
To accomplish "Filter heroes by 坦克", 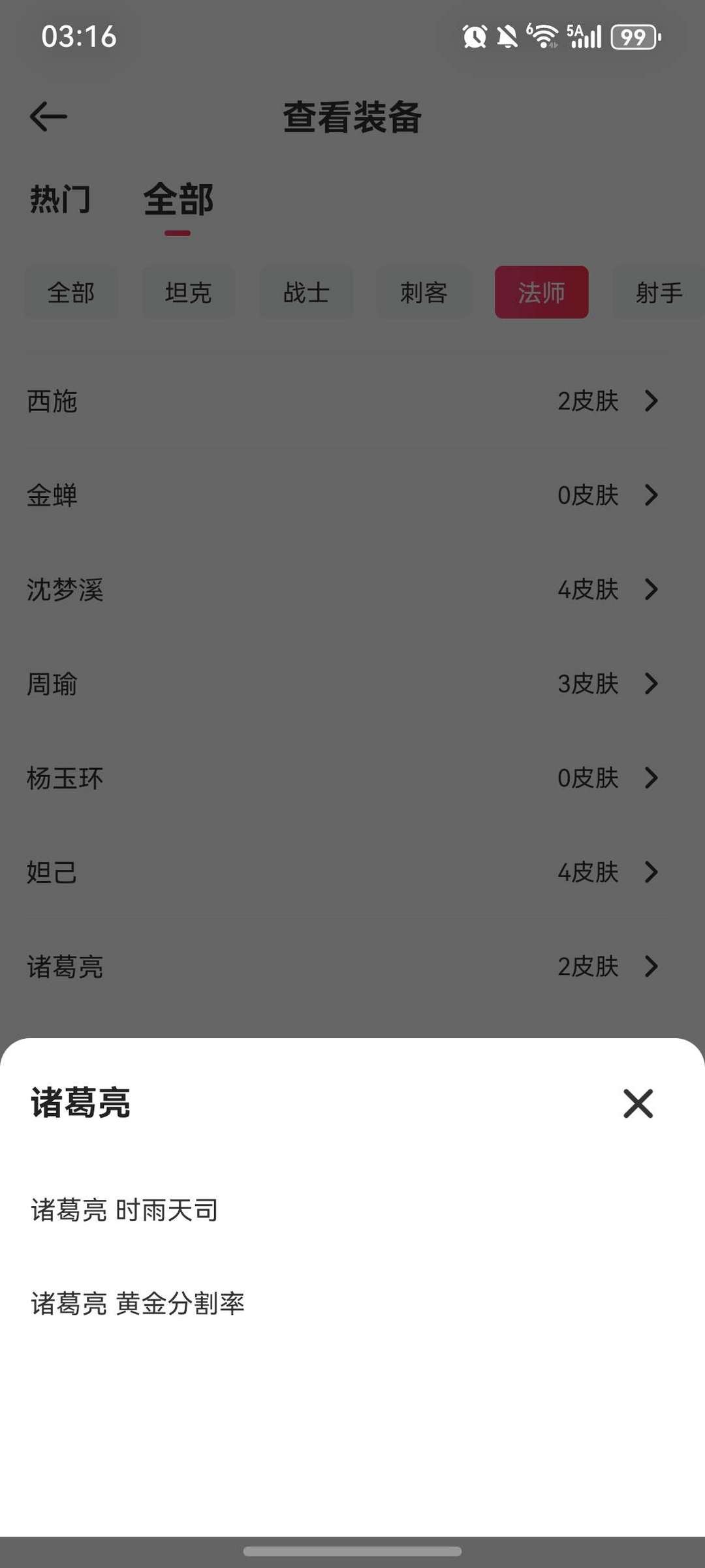I will pos(189,292).
